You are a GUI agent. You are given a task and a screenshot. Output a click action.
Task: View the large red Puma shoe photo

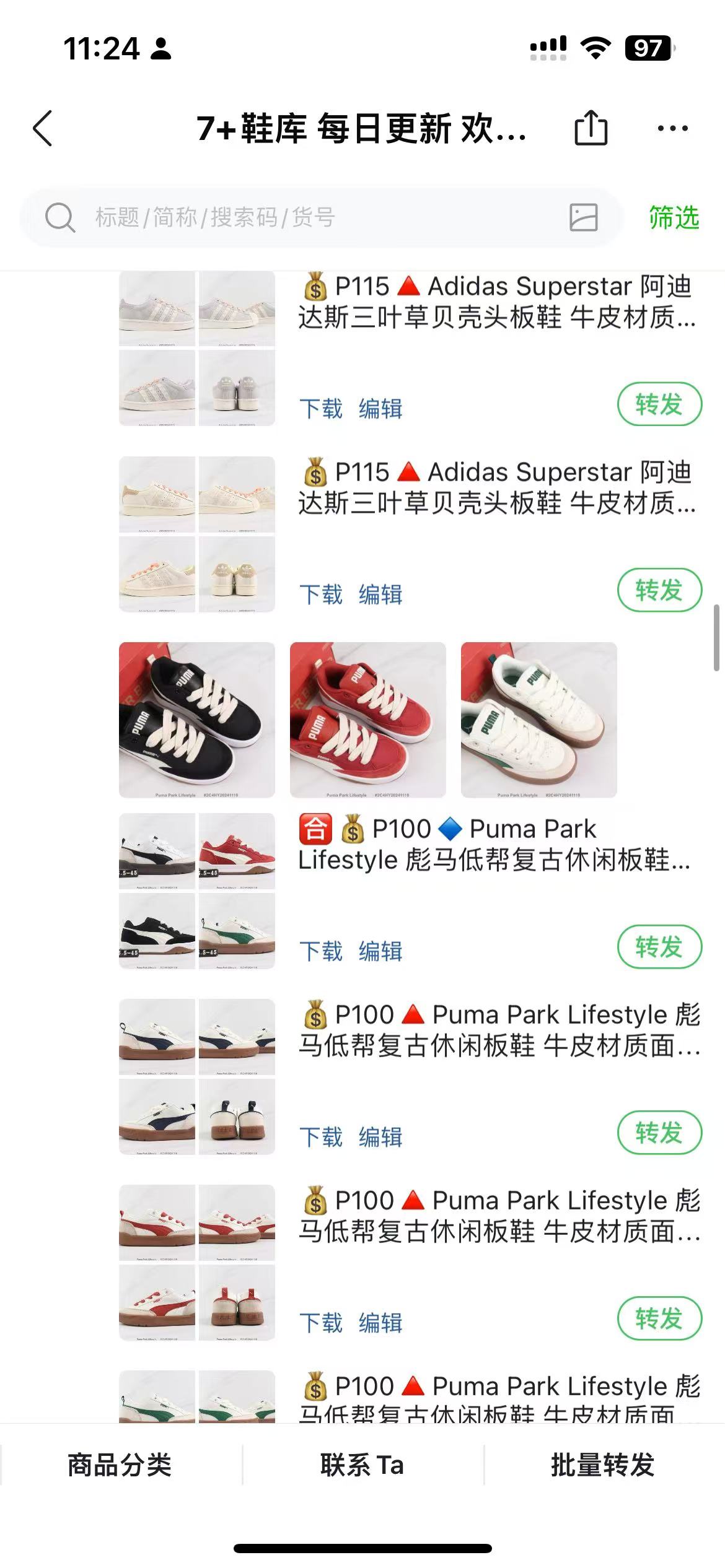click(368, 720)
